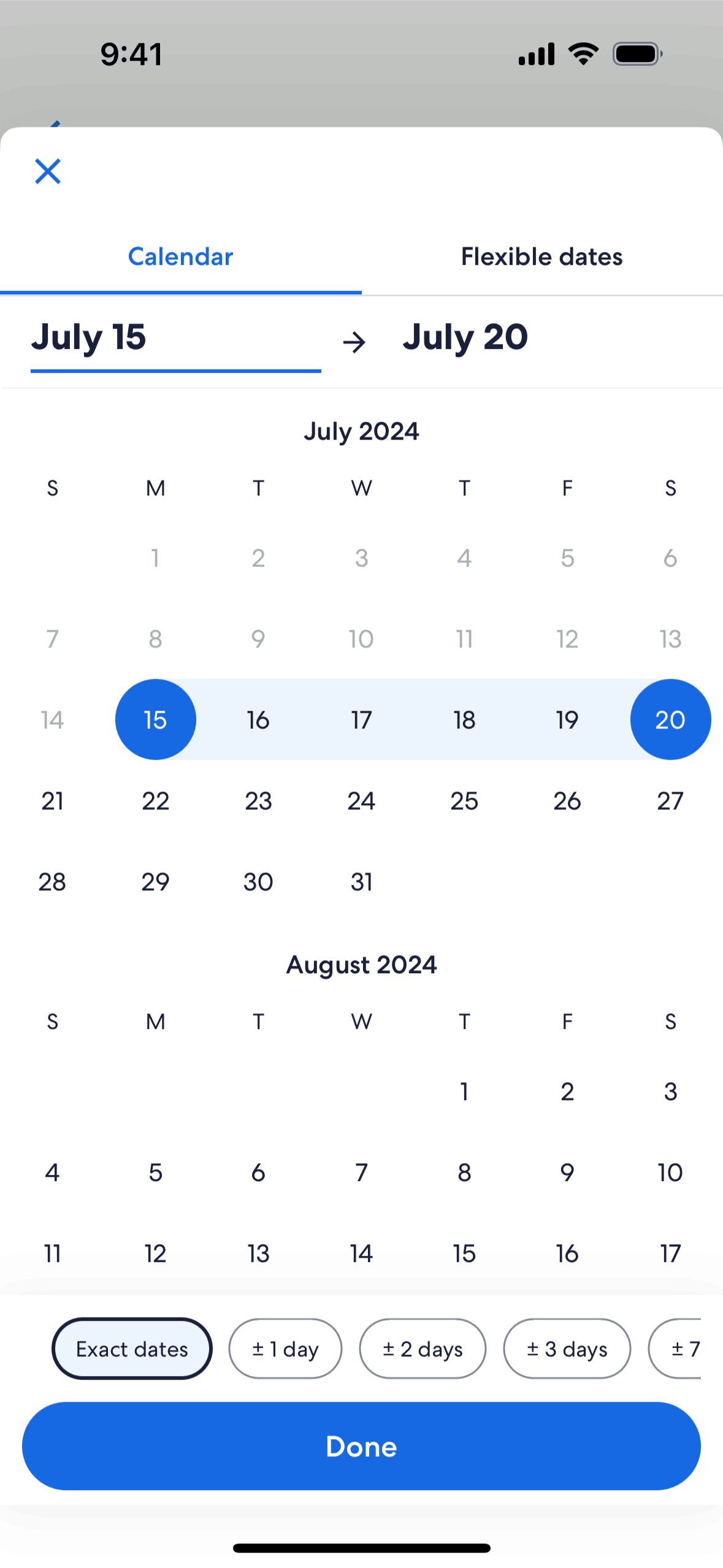Select July 17 in the calendar grid
Screen dimensions: 723x1568
[x=361, y=719]
